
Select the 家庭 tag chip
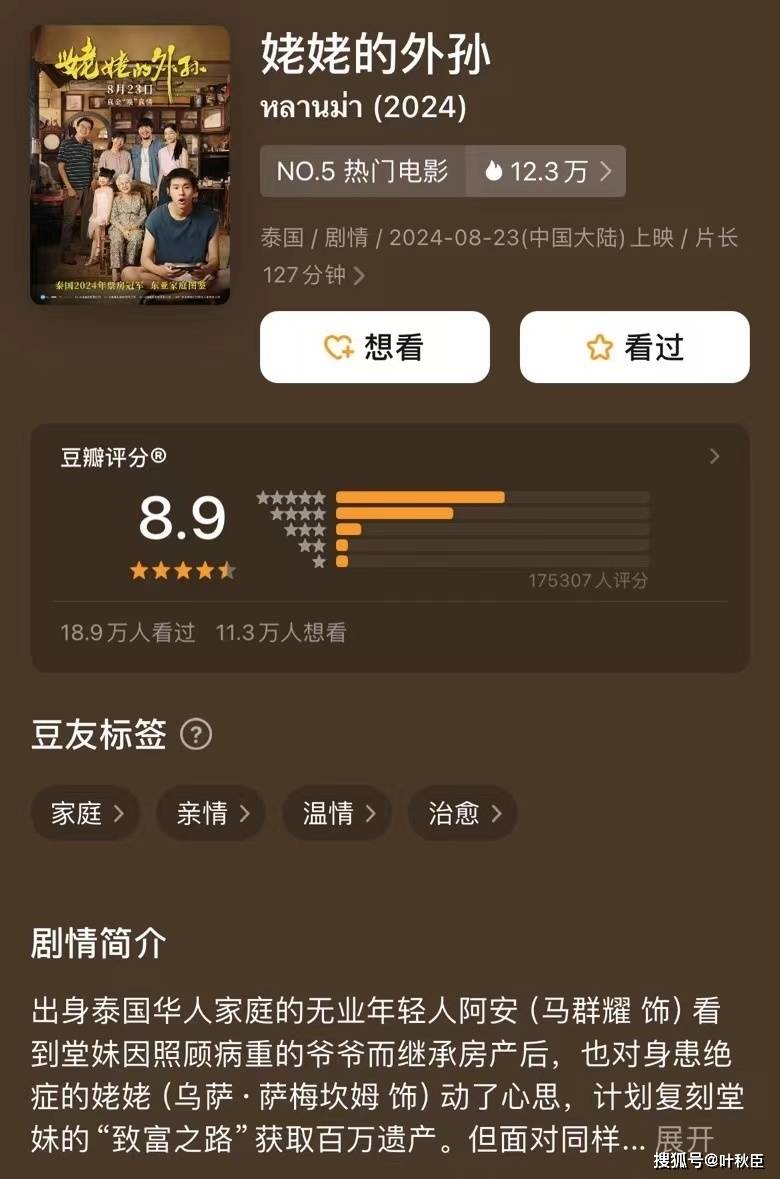[86, 813]
